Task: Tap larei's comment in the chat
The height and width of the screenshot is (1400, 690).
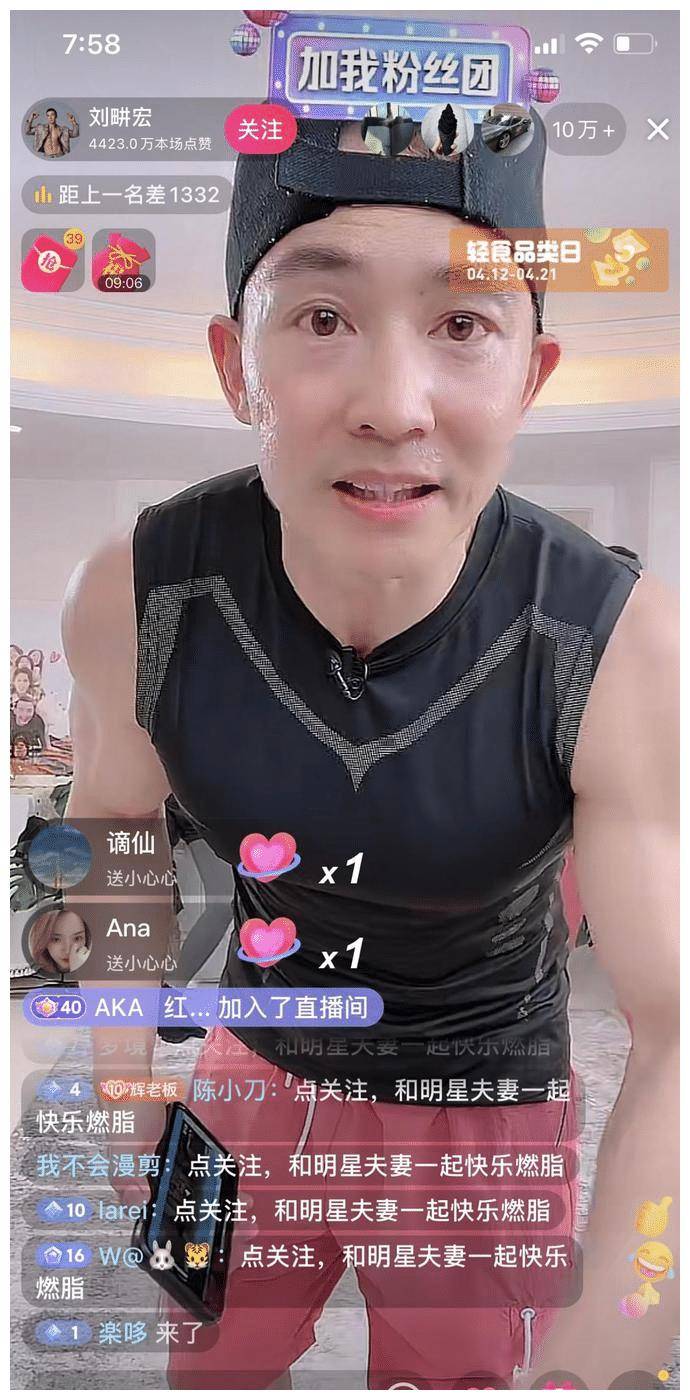Action: click(300, 1210)
